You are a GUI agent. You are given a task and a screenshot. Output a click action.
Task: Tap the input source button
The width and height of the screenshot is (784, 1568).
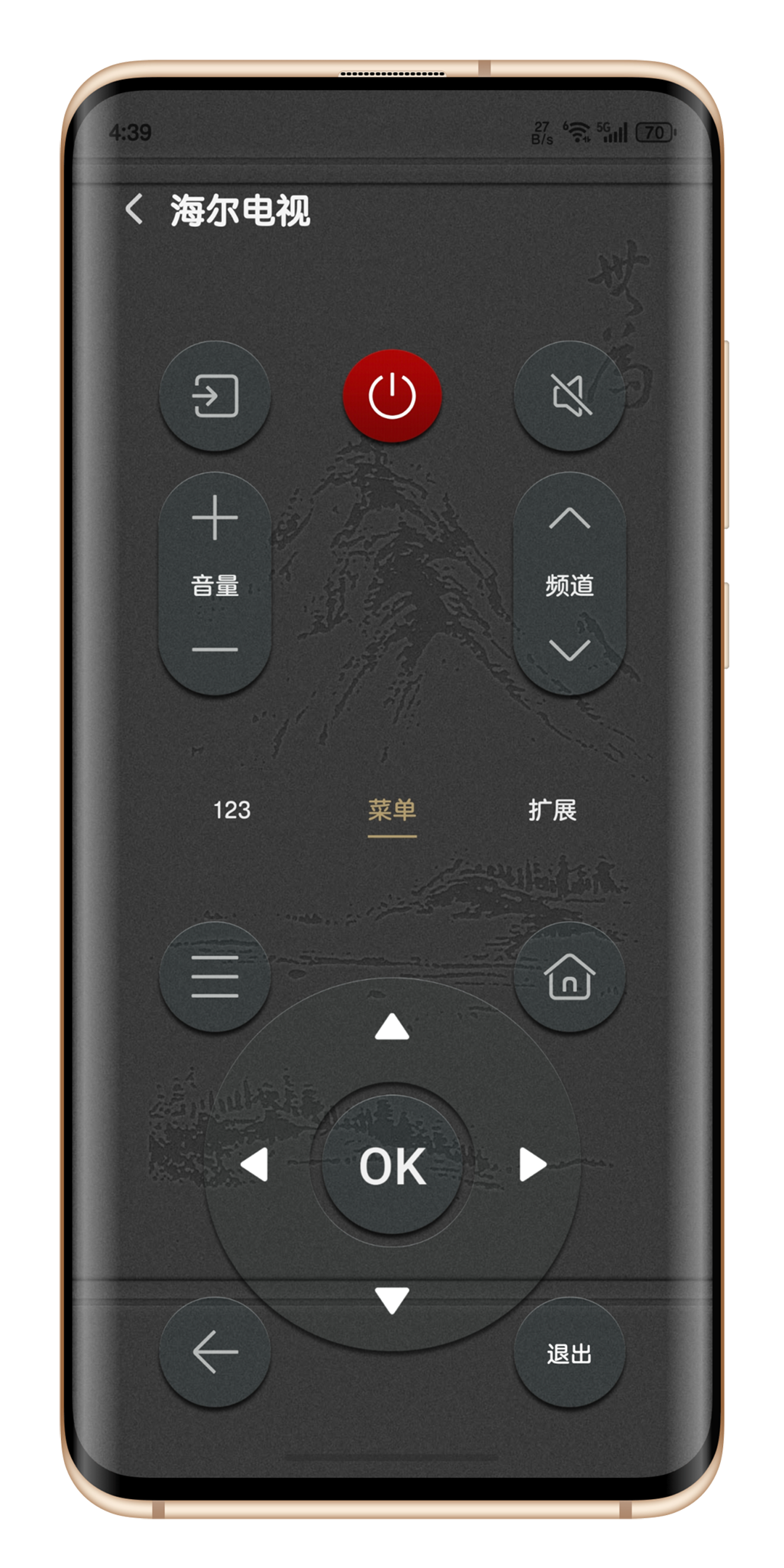click(215, 396)
